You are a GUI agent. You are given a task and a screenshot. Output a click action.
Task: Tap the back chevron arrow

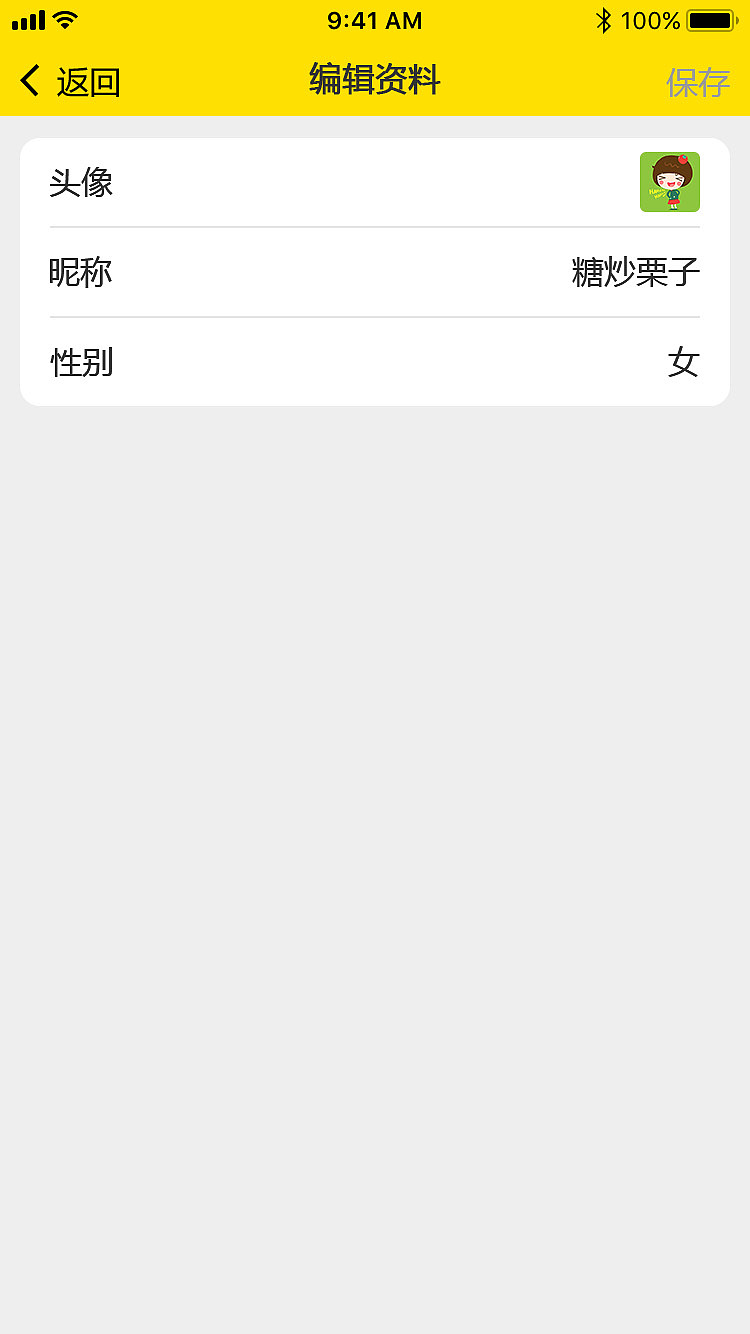(29, 80)
